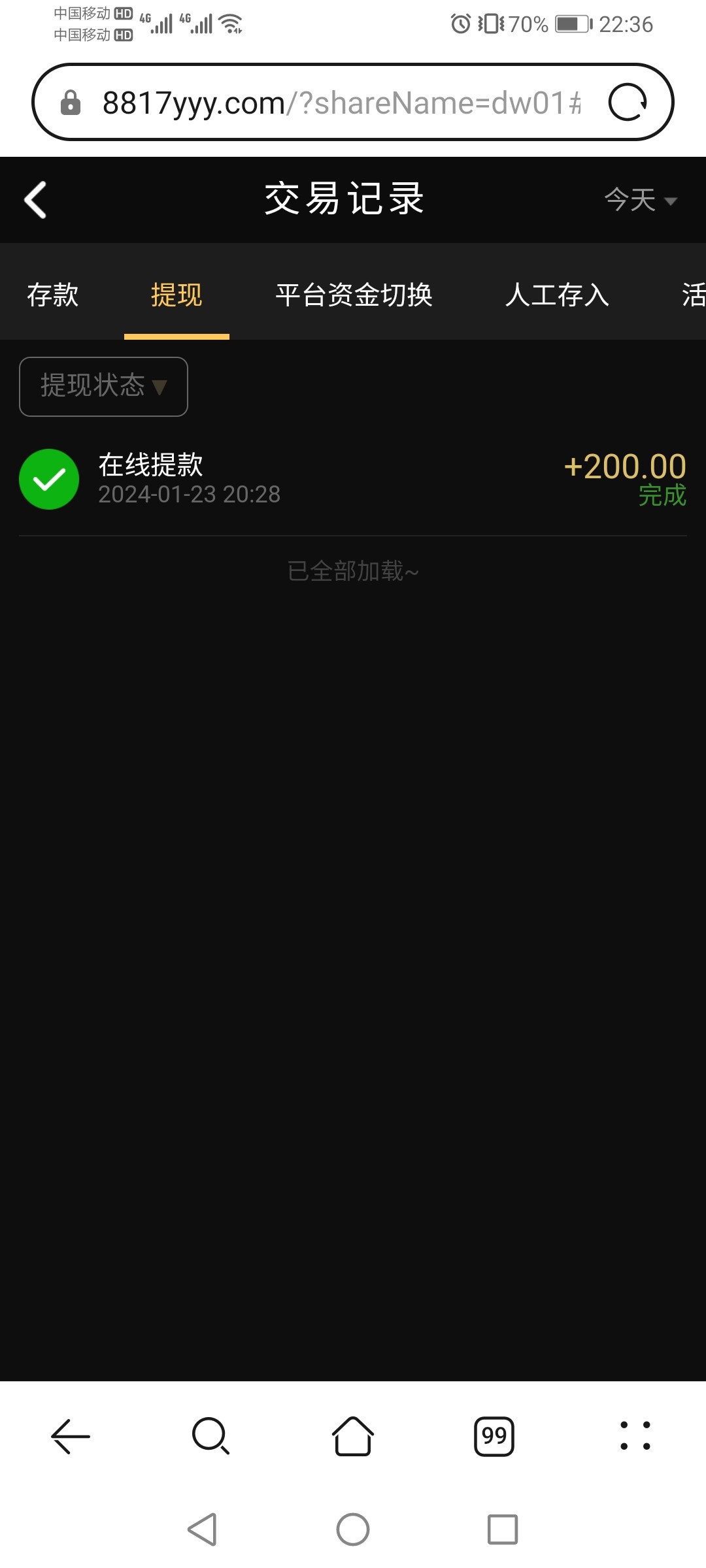Tap the back arrow on the 交易记录 header
This screenshot has height=1568, width=706.
[x=36, y=200]
